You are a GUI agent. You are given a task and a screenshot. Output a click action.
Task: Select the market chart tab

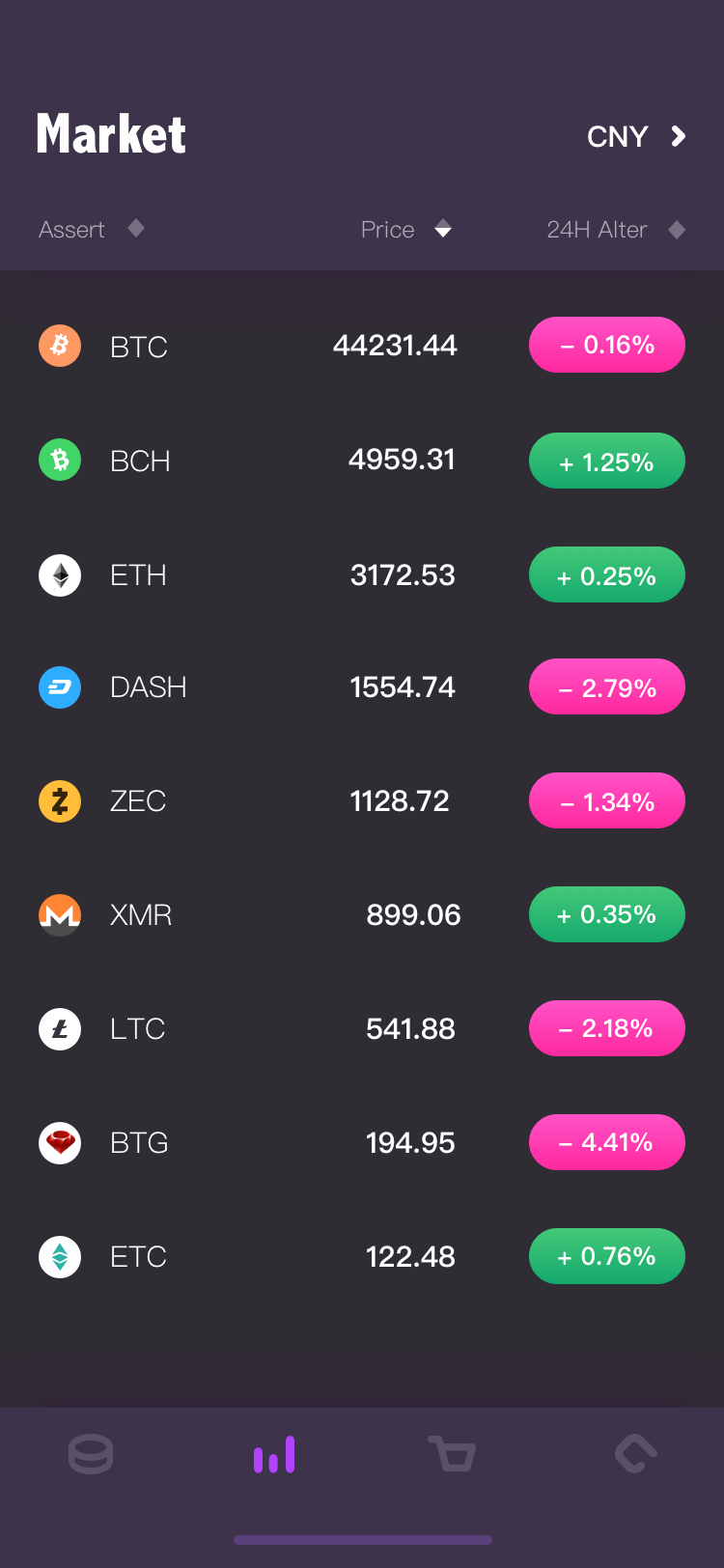coord(274,1454)
